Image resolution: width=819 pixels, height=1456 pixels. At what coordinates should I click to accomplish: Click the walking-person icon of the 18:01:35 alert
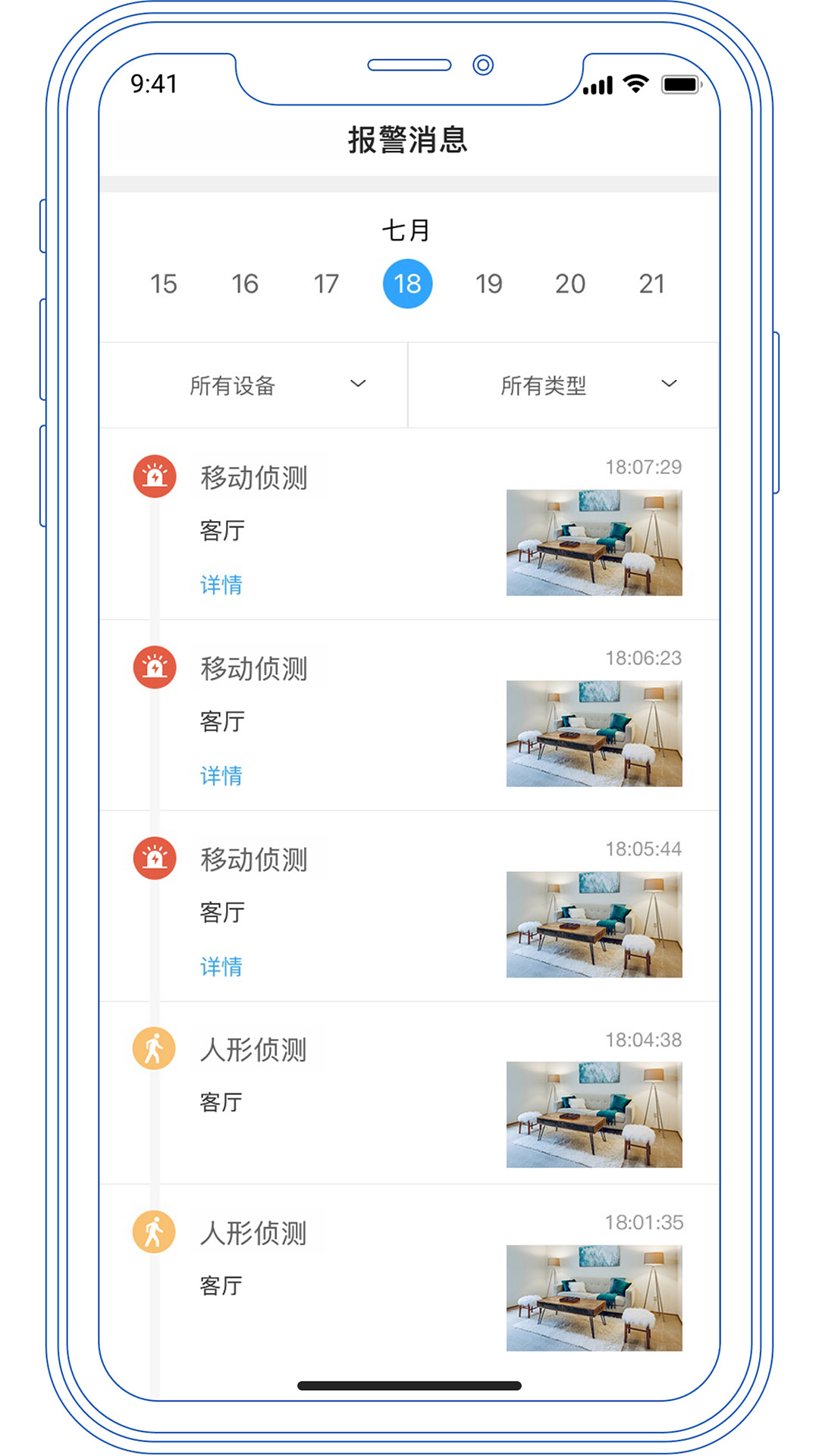(154, 1232)
